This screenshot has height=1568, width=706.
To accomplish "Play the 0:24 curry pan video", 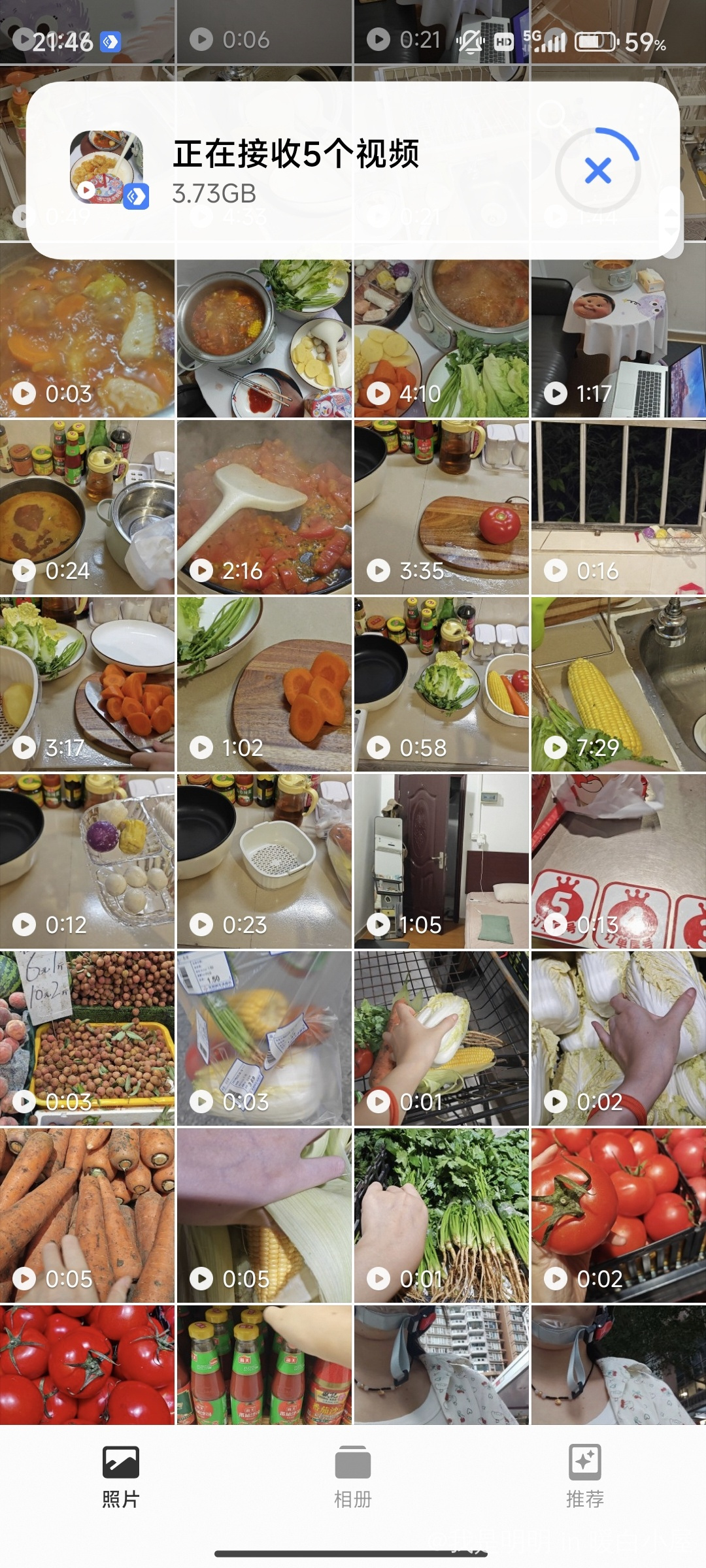I will tap(87, 508).
